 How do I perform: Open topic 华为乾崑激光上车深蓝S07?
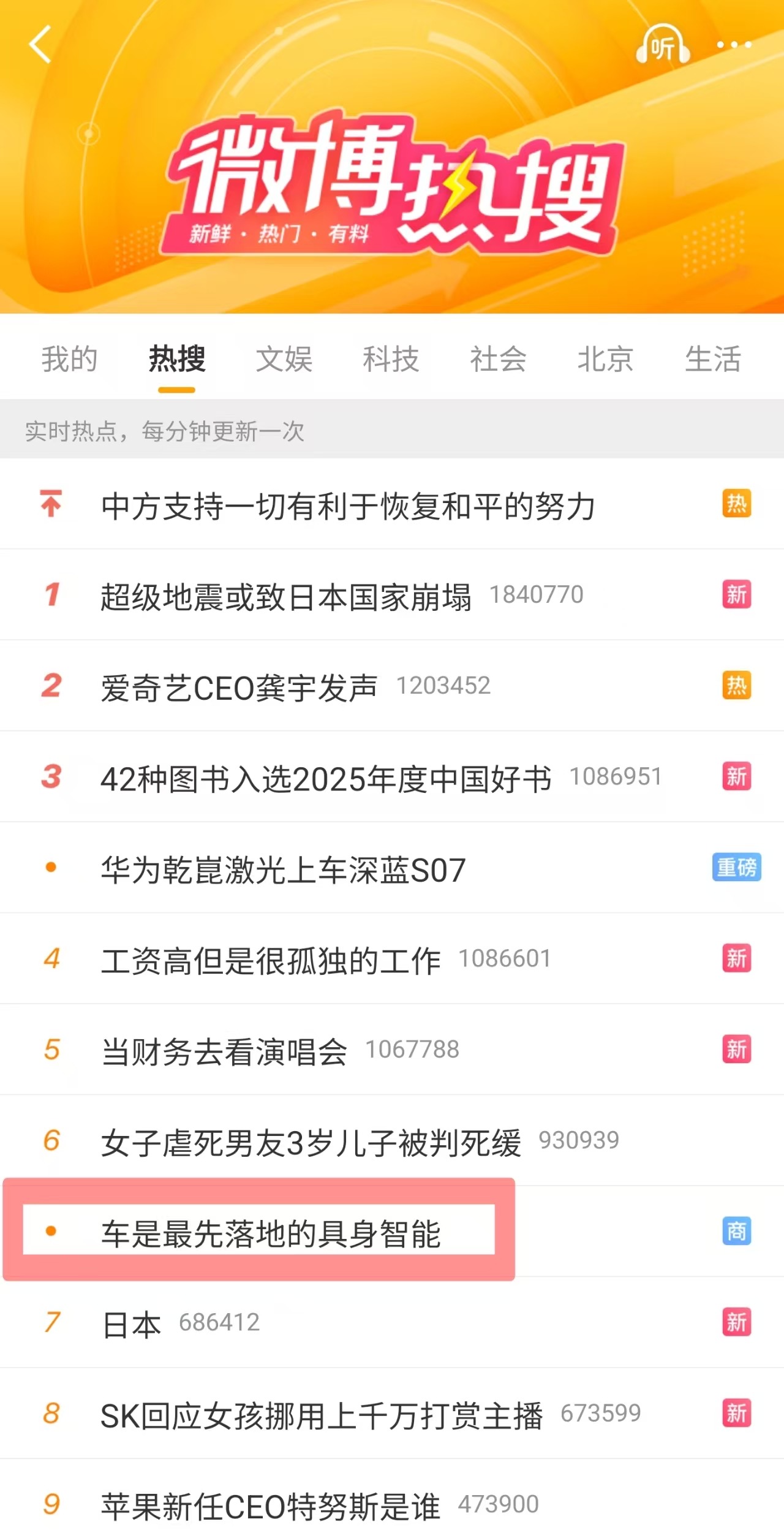(283, 869)
